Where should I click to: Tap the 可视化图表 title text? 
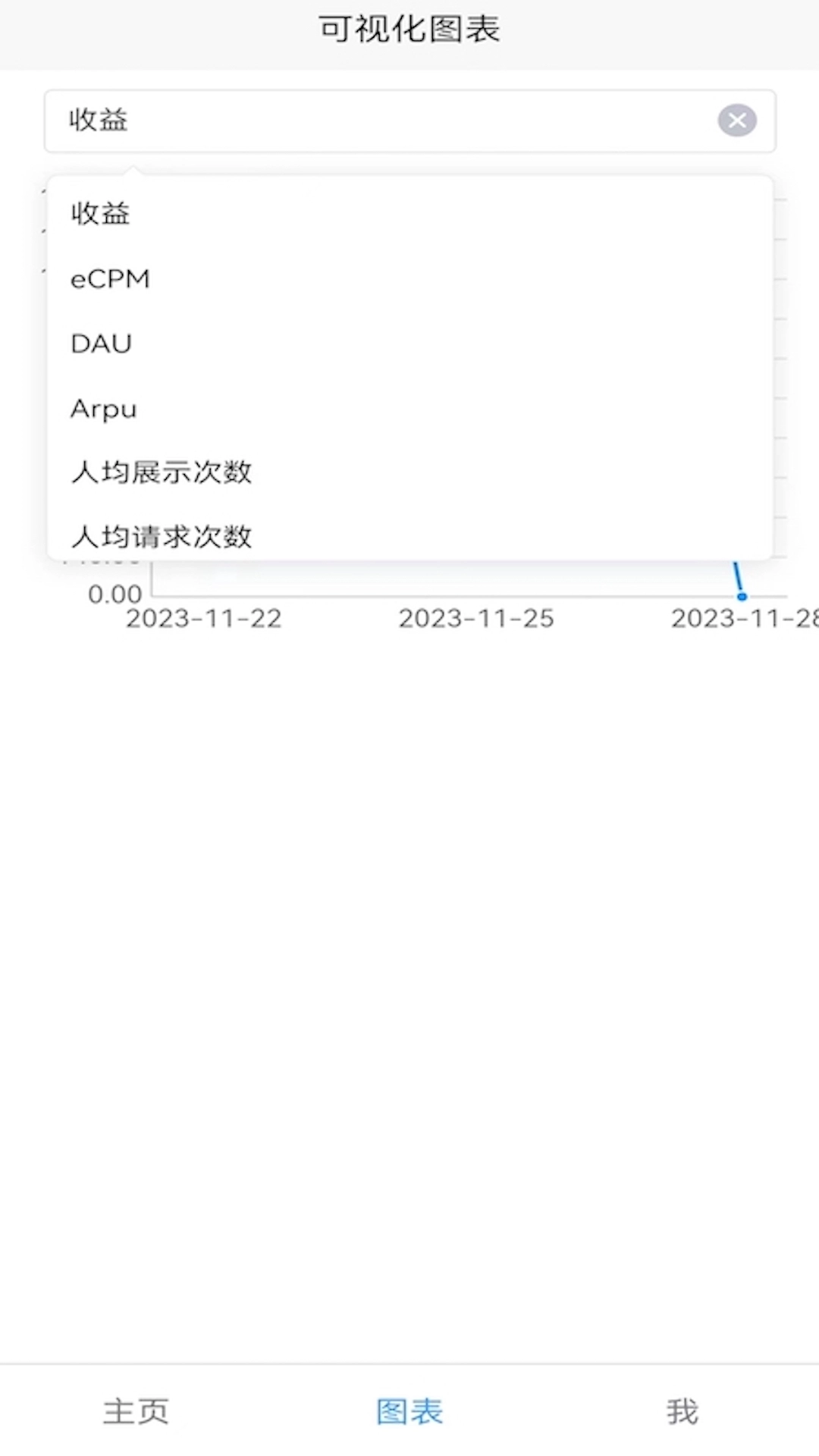[409, 28]
